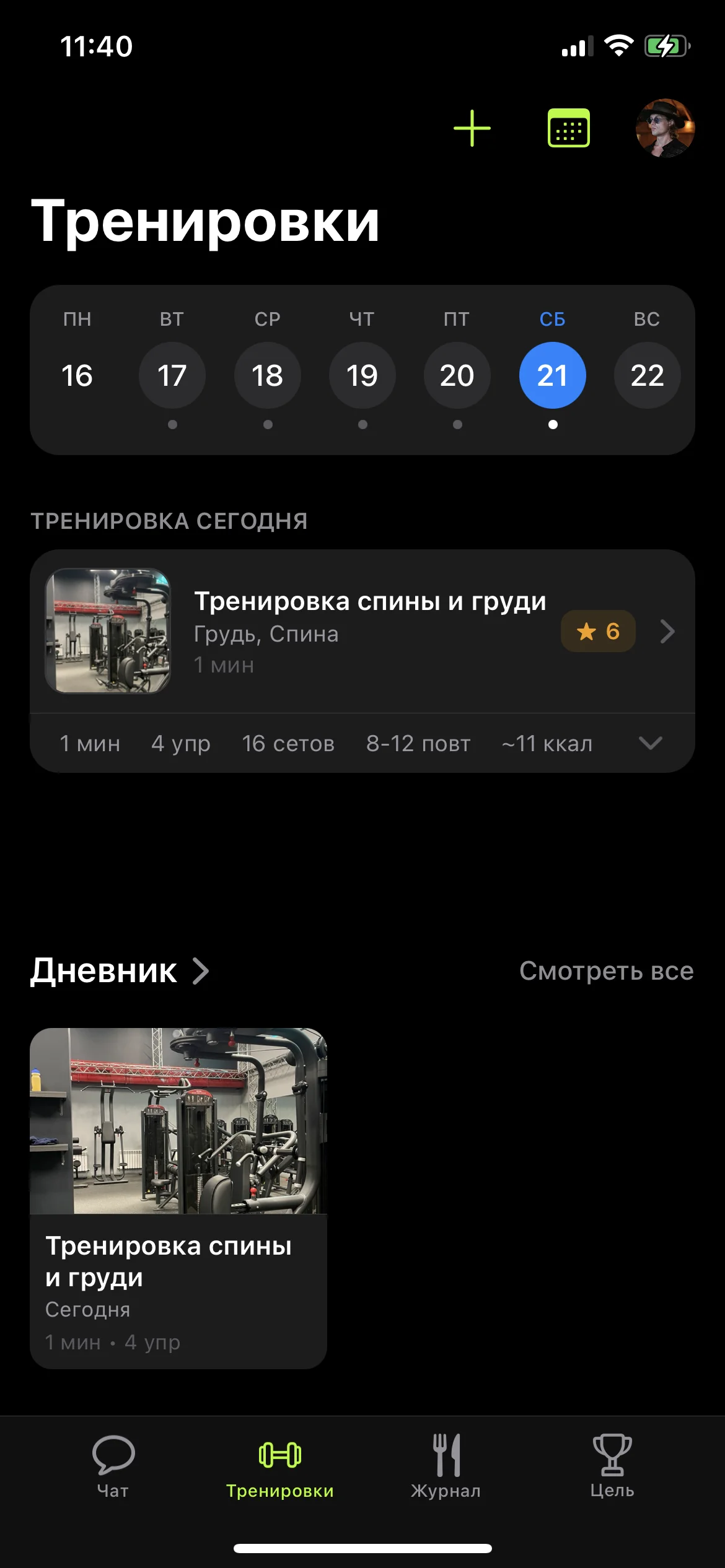The height and width of the screenshot is (1568, 725).
Task: Open the profile avatar
Action: point(665,128)
